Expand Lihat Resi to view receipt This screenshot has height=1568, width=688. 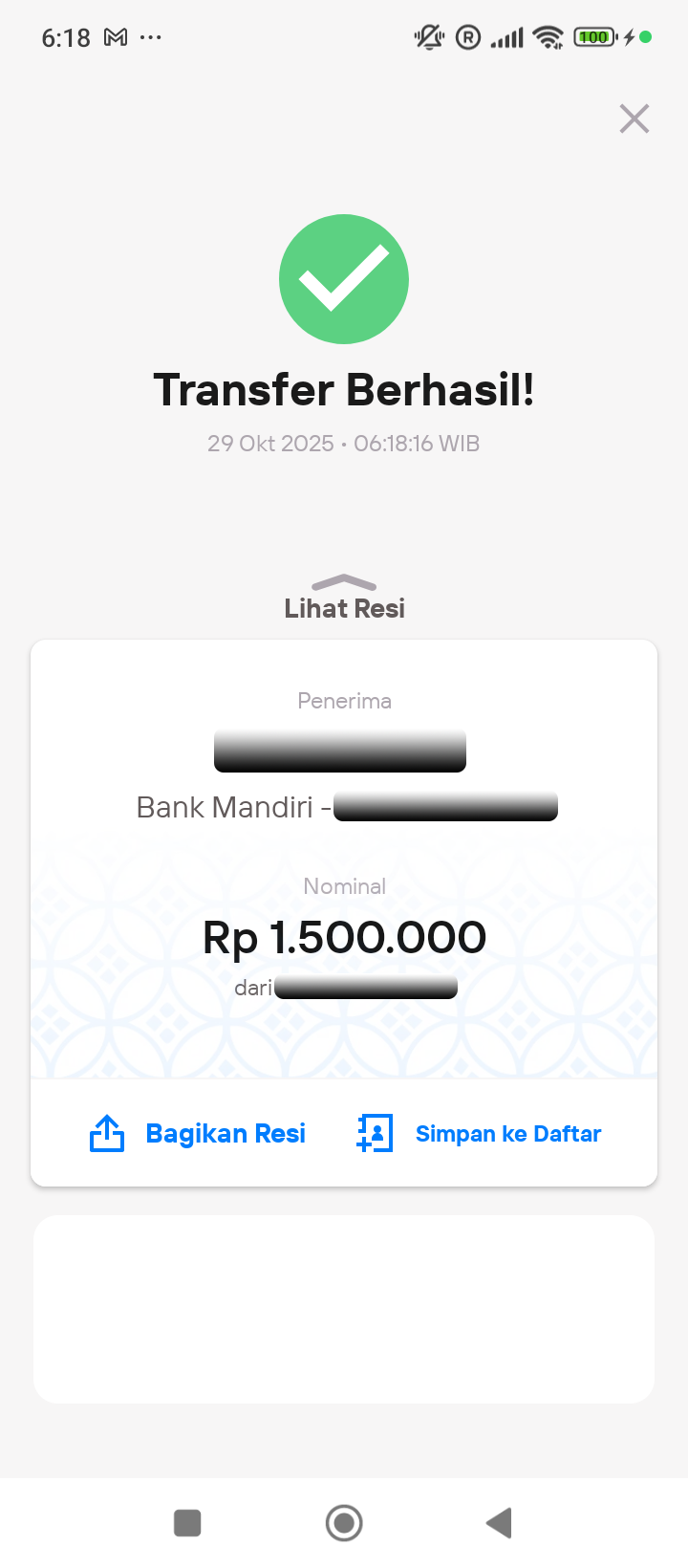point(344,599)
